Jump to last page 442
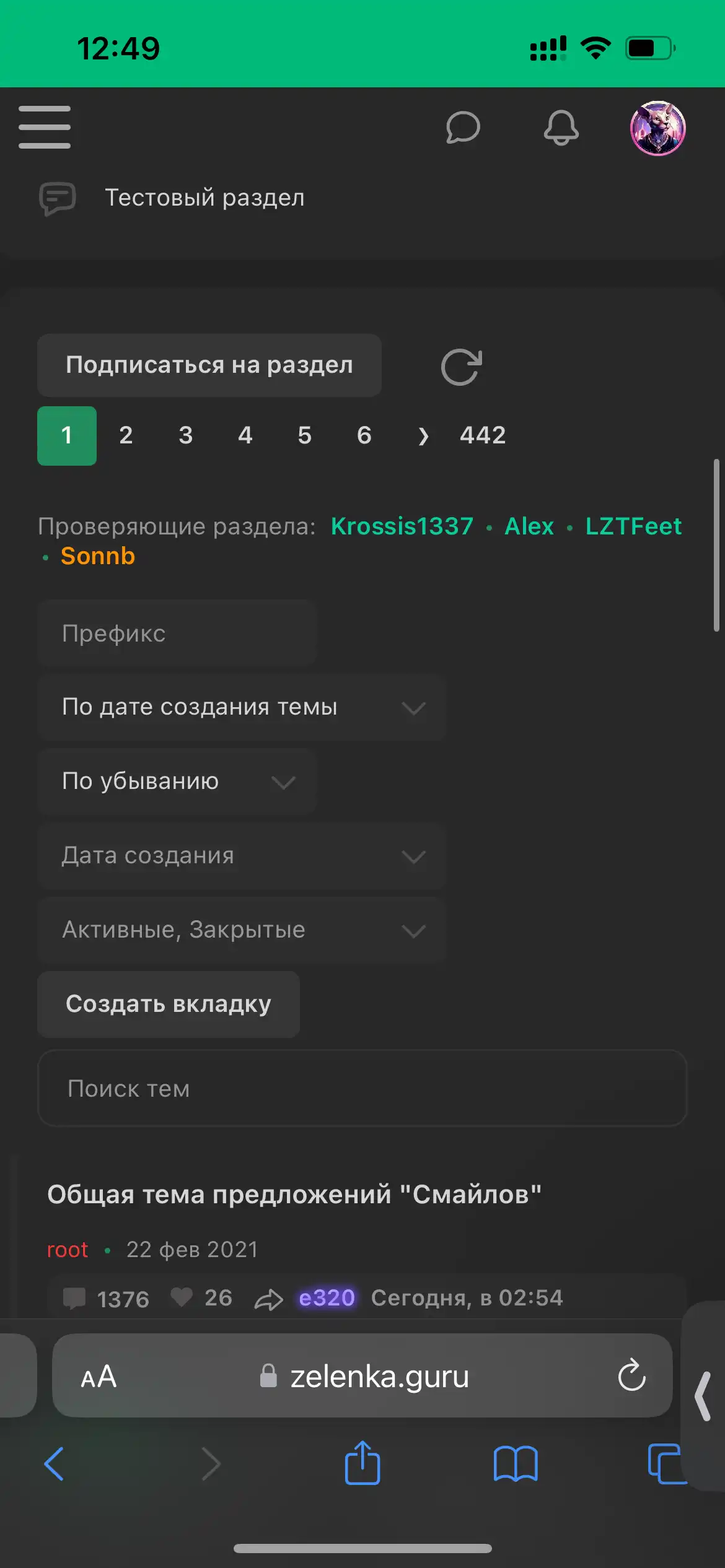The image size is (725, 1568). pos(483,435)
